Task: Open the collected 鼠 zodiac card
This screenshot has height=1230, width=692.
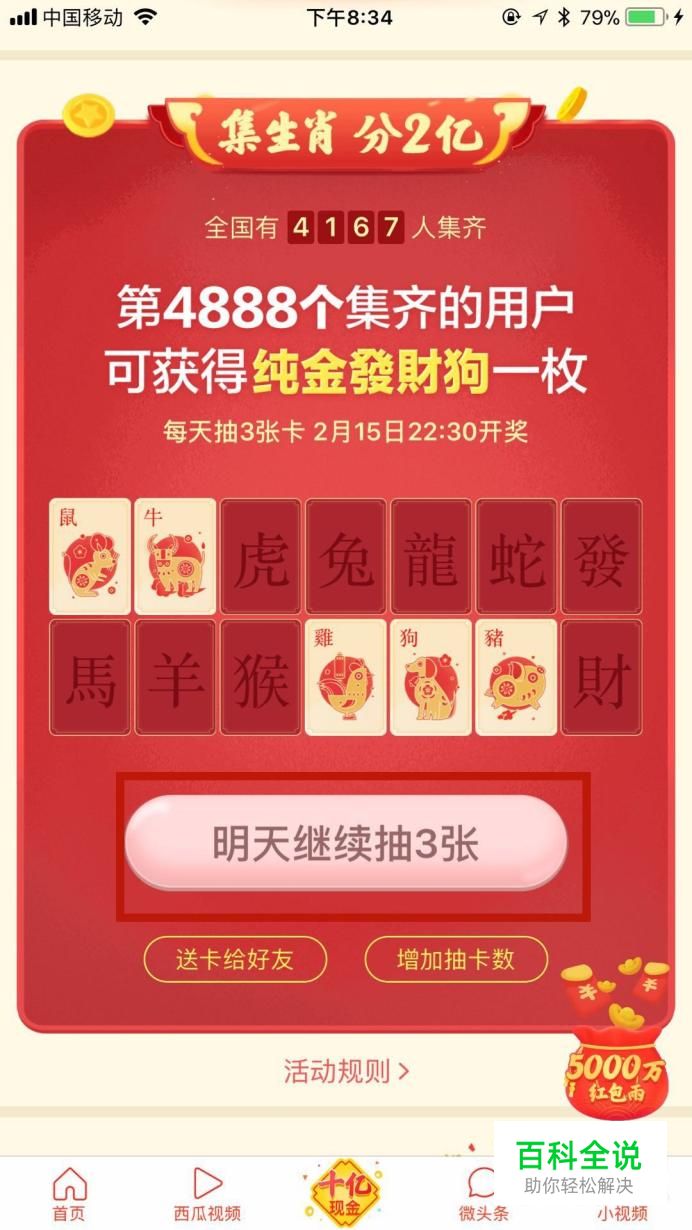Action: 90,556
